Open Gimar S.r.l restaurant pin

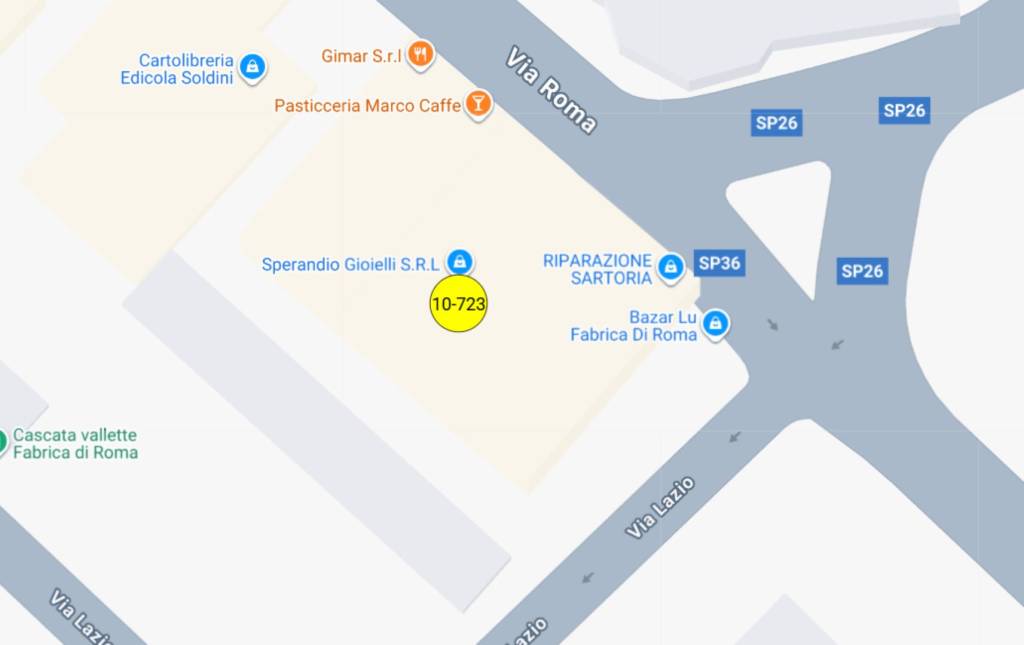pos(421,54)
